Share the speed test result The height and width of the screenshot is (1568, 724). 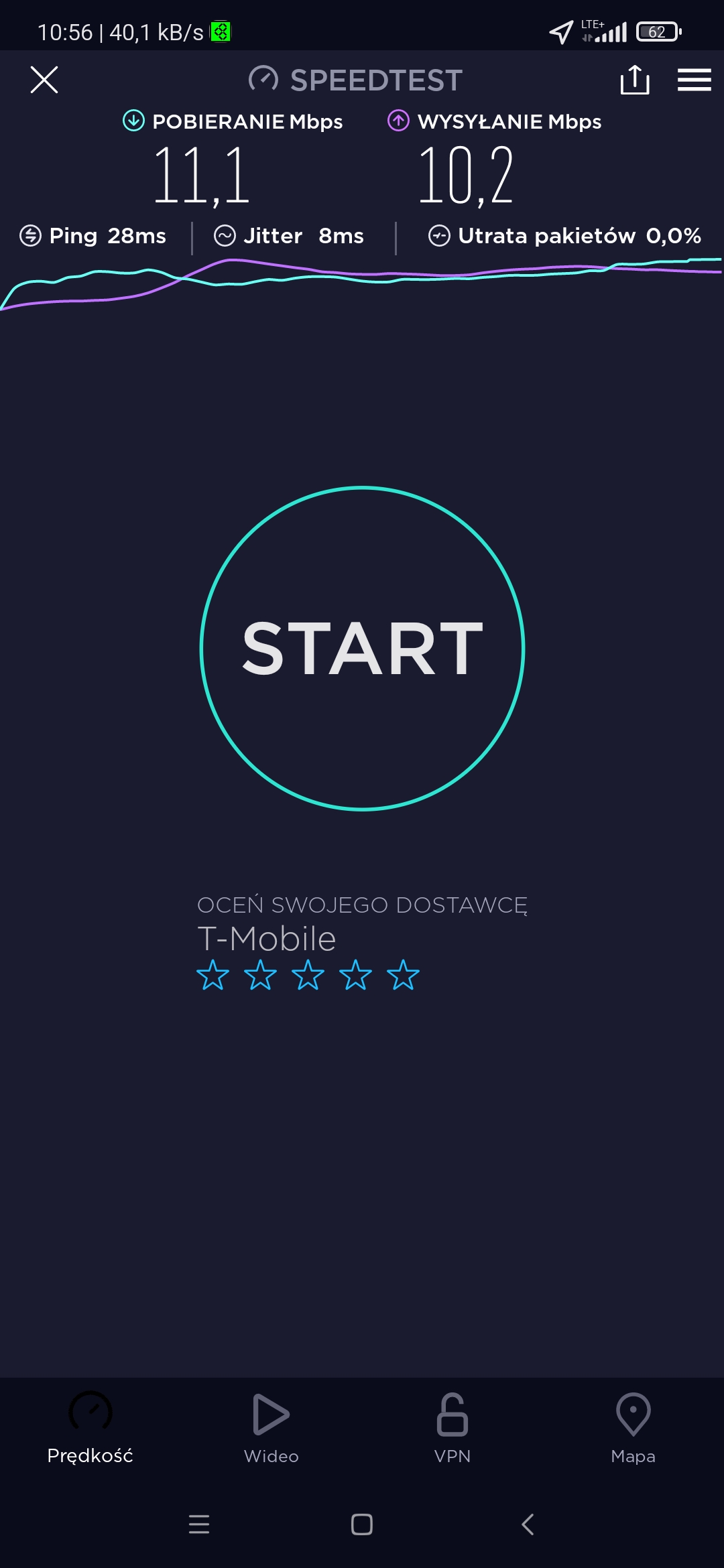[x=634, y=80]
